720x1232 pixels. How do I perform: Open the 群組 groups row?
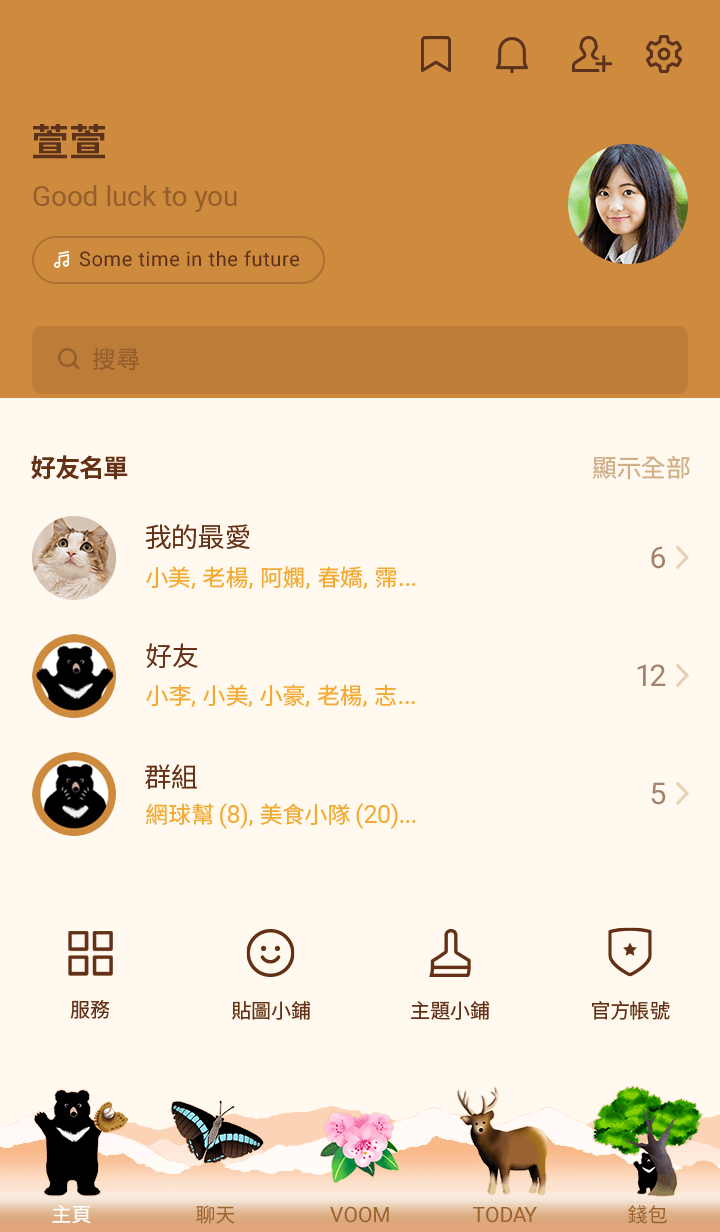coord(360,794)
